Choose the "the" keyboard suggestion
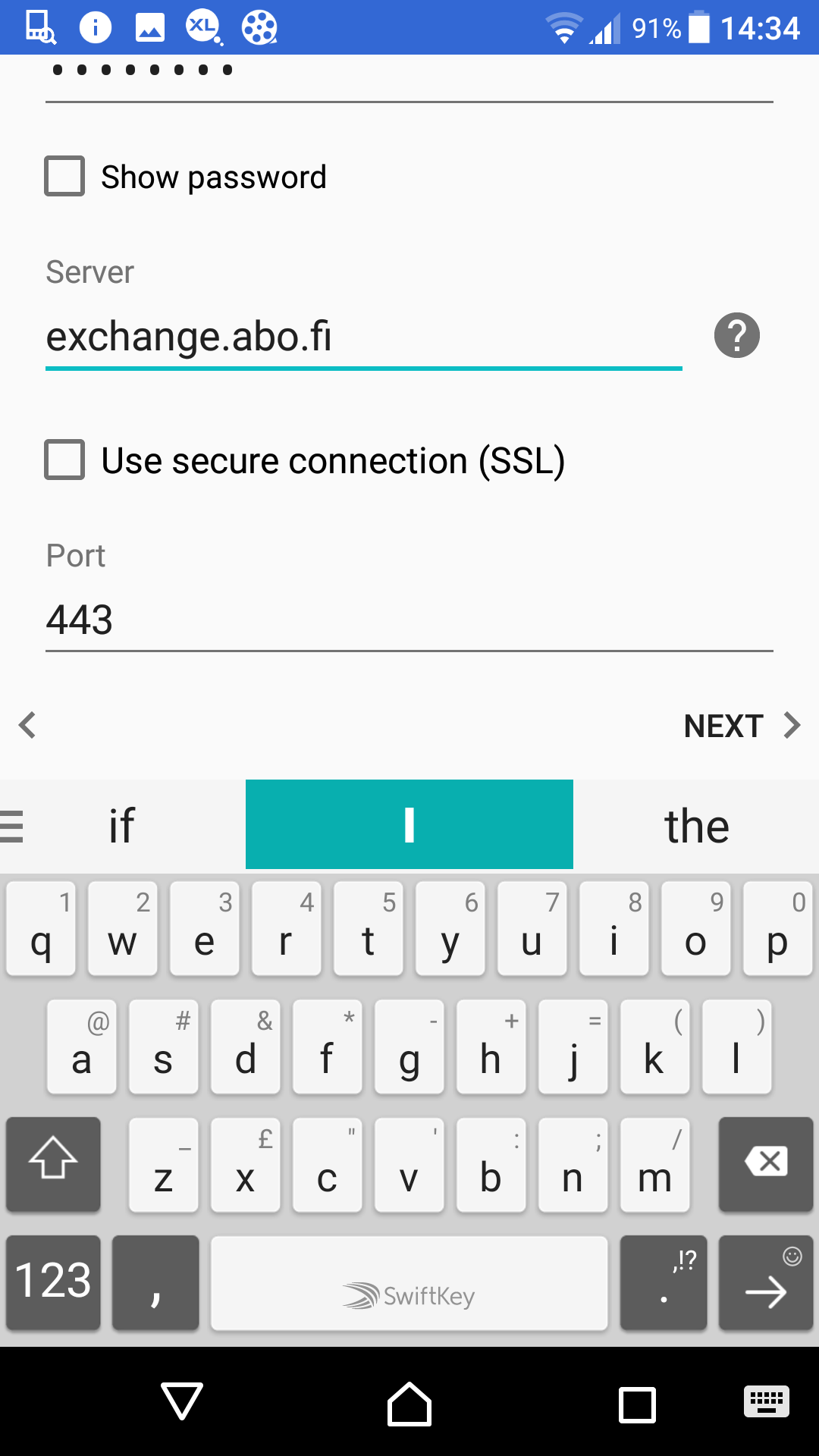This screenshot has height=1456, width=819. click(696, 825)
